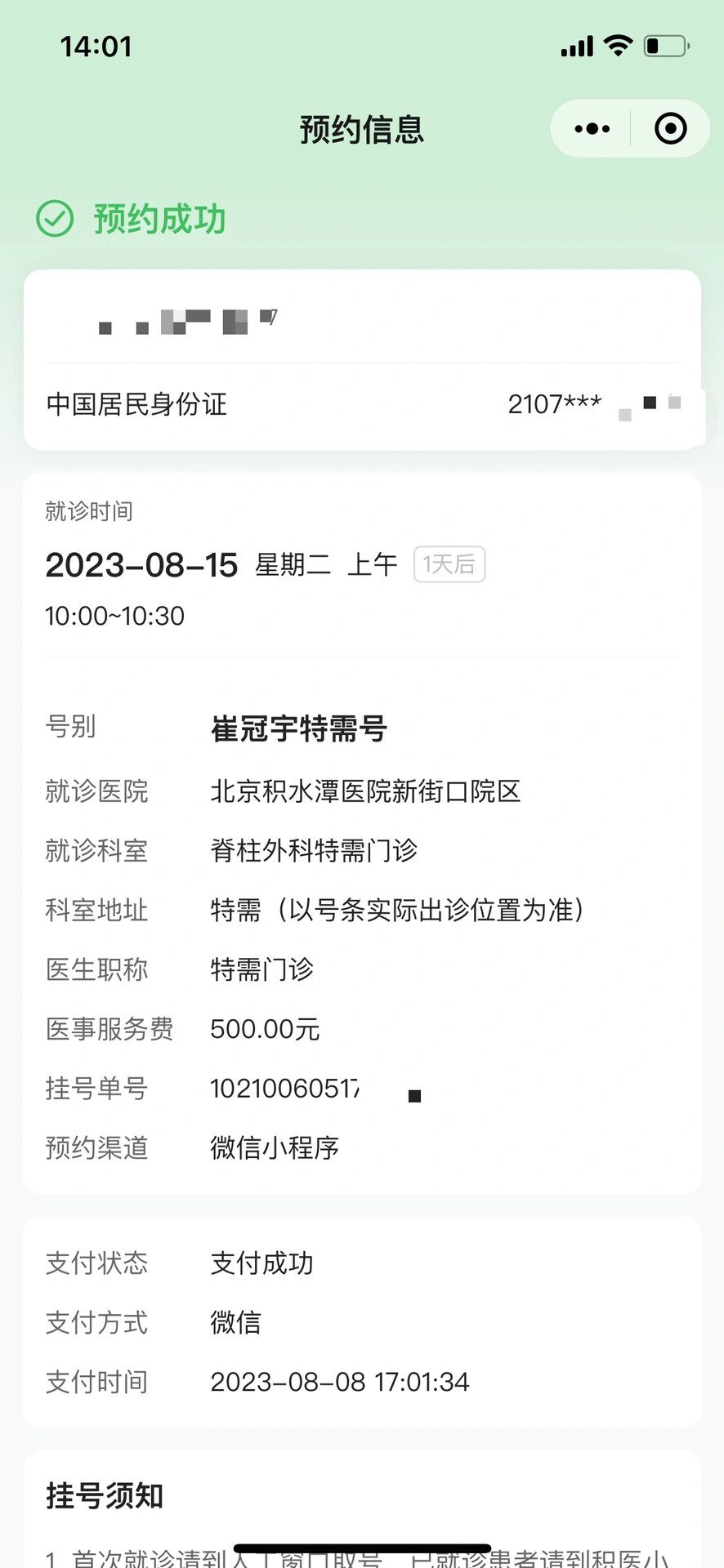Open the mini program more options menu

(x=592, y=129)
